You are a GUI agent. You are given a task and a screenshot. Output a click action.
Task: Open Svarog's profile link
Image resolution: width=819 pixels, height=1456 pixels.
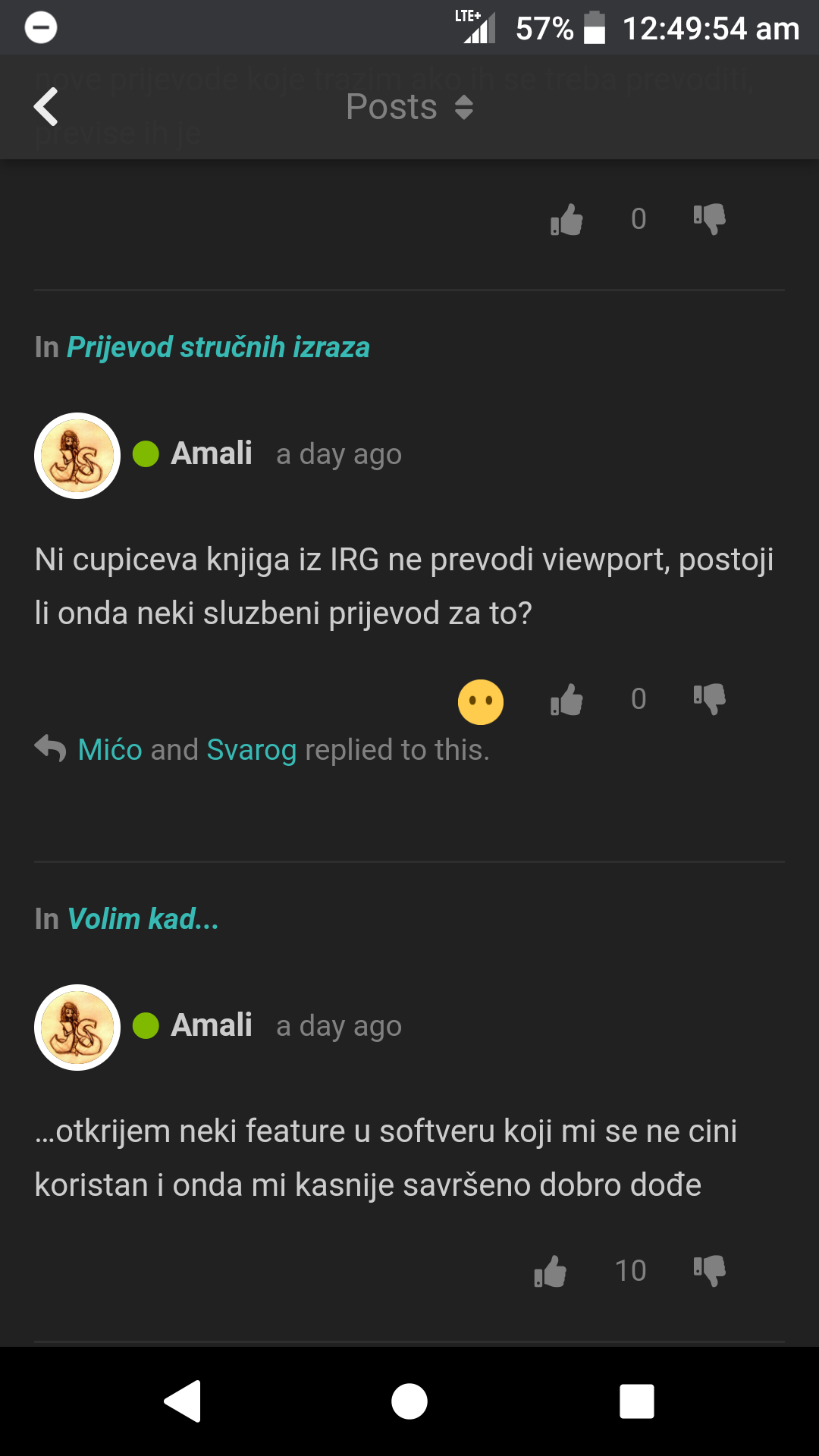coord(252,750)
